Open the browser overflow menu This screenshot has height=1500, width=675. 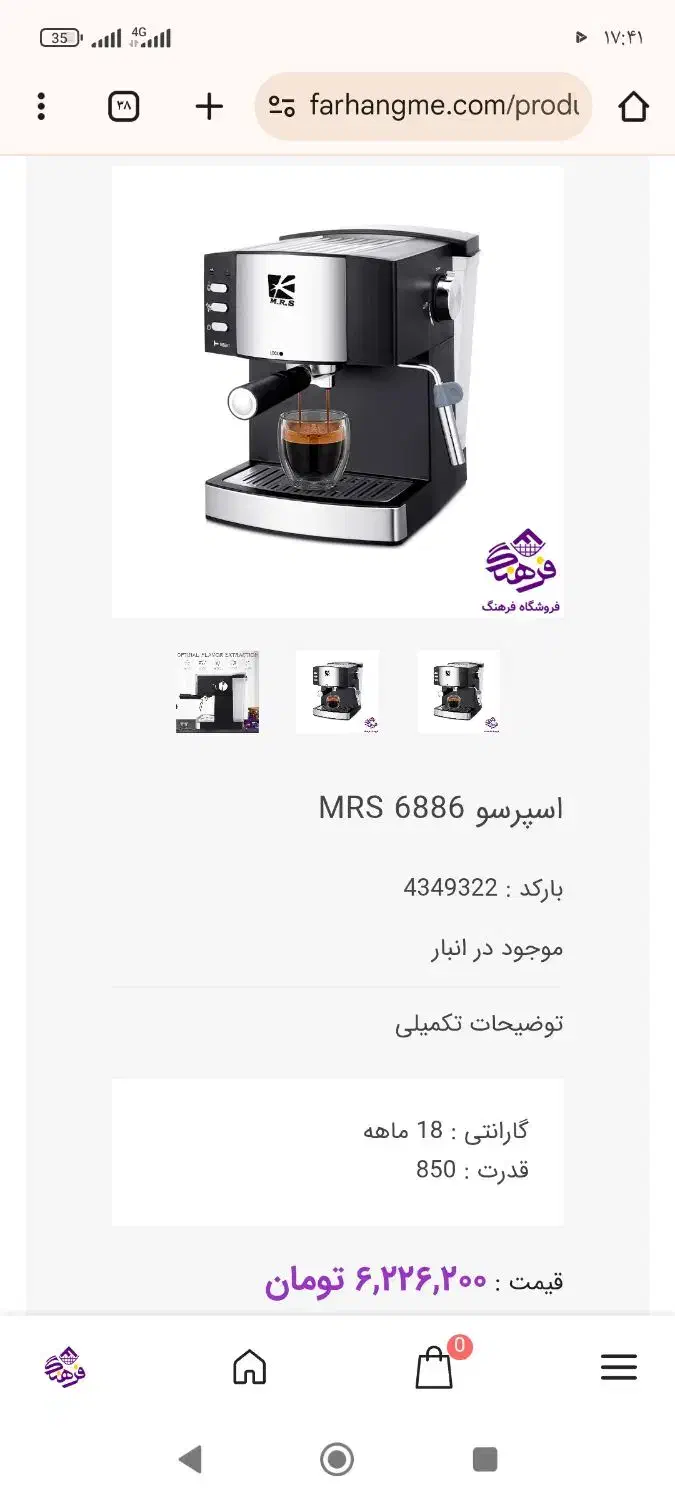pyautogui.click(x=41, y=106)
